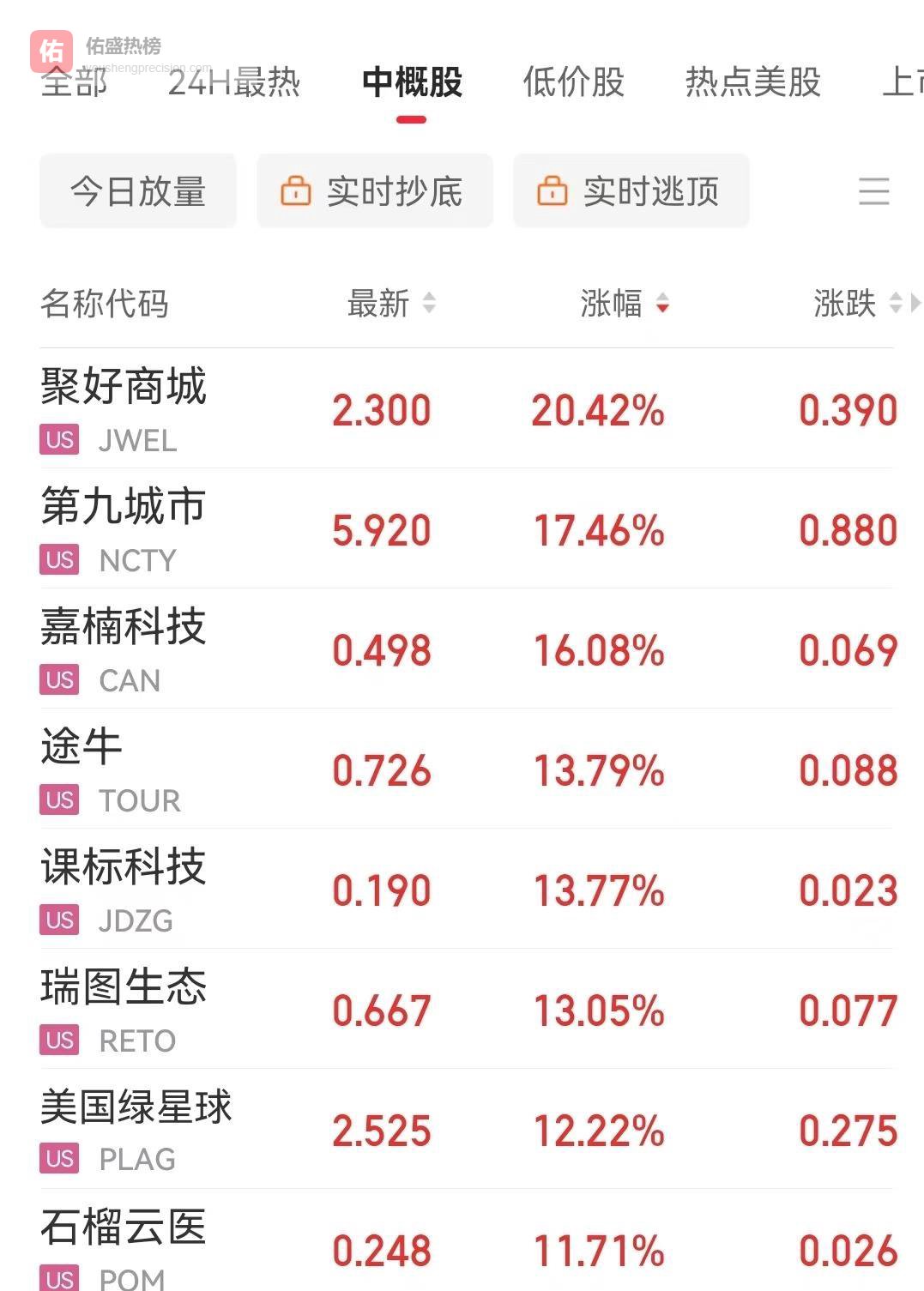Open 聚好商城 JWEL stock details
Image resolution: width=924 pixels, height=1291 pixels.
pos(124,408)
